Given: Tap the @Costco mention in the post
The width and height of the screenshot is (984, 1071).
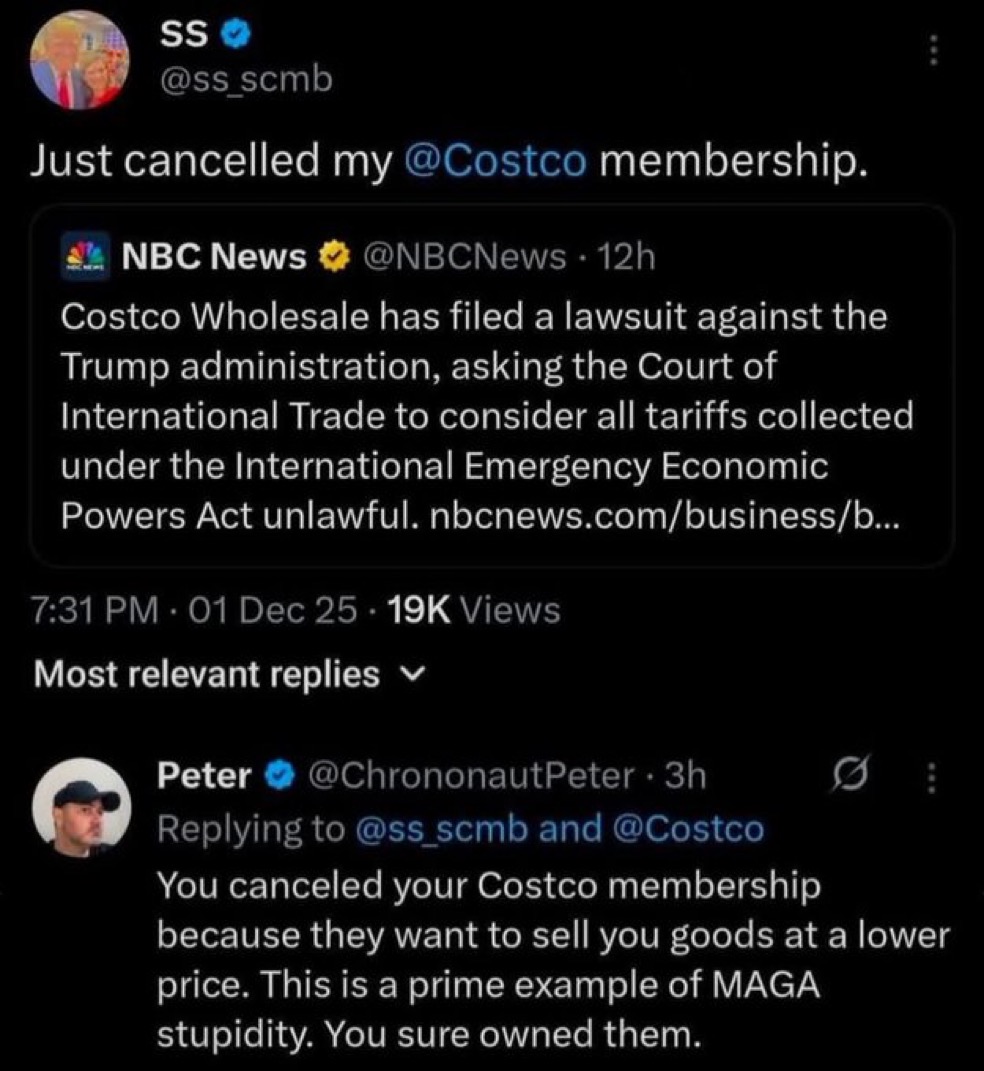Looking at the screenshot, I should (493, 162).
